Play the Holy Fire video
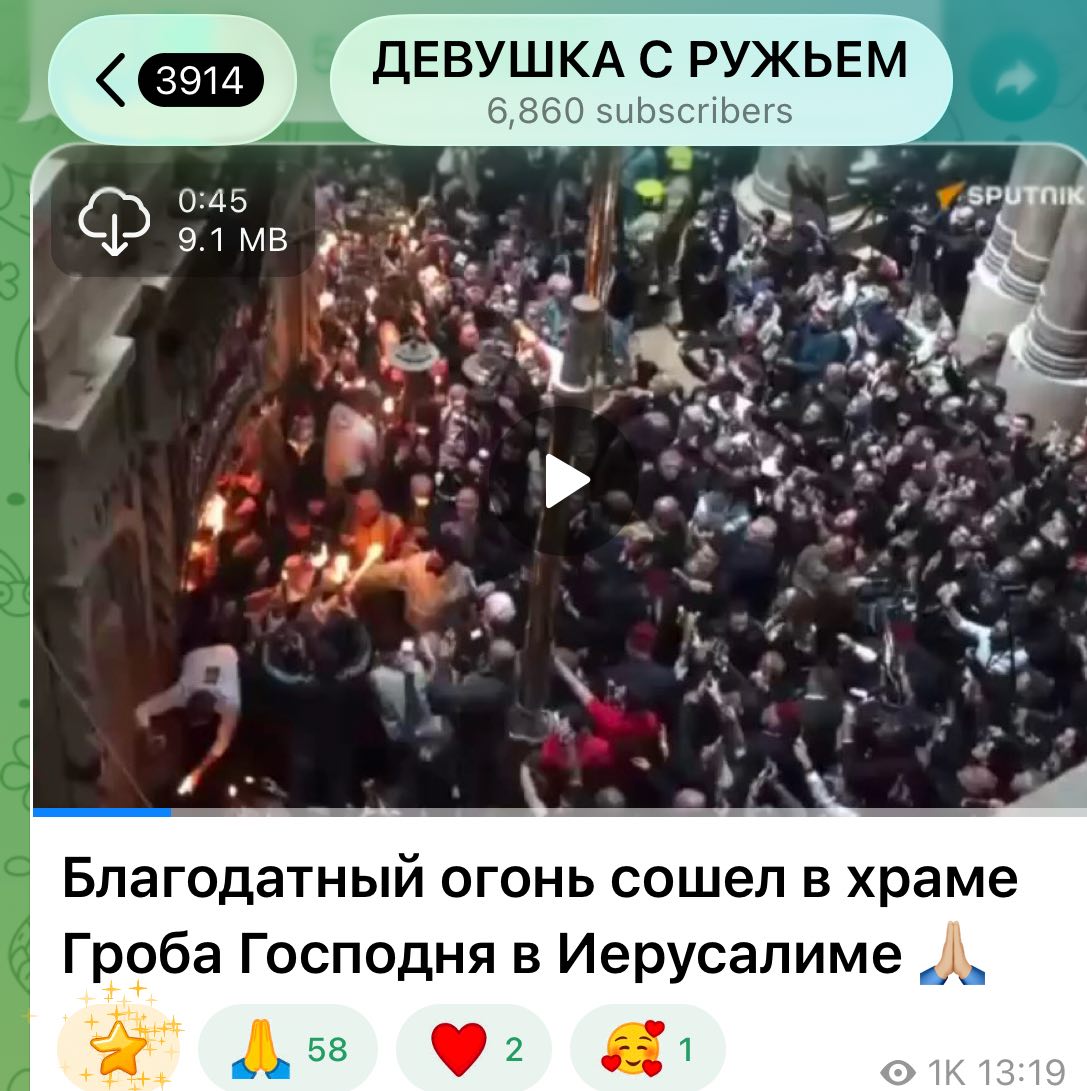The height and width of the screenshot is (1091, 1087). click(566, 482)
